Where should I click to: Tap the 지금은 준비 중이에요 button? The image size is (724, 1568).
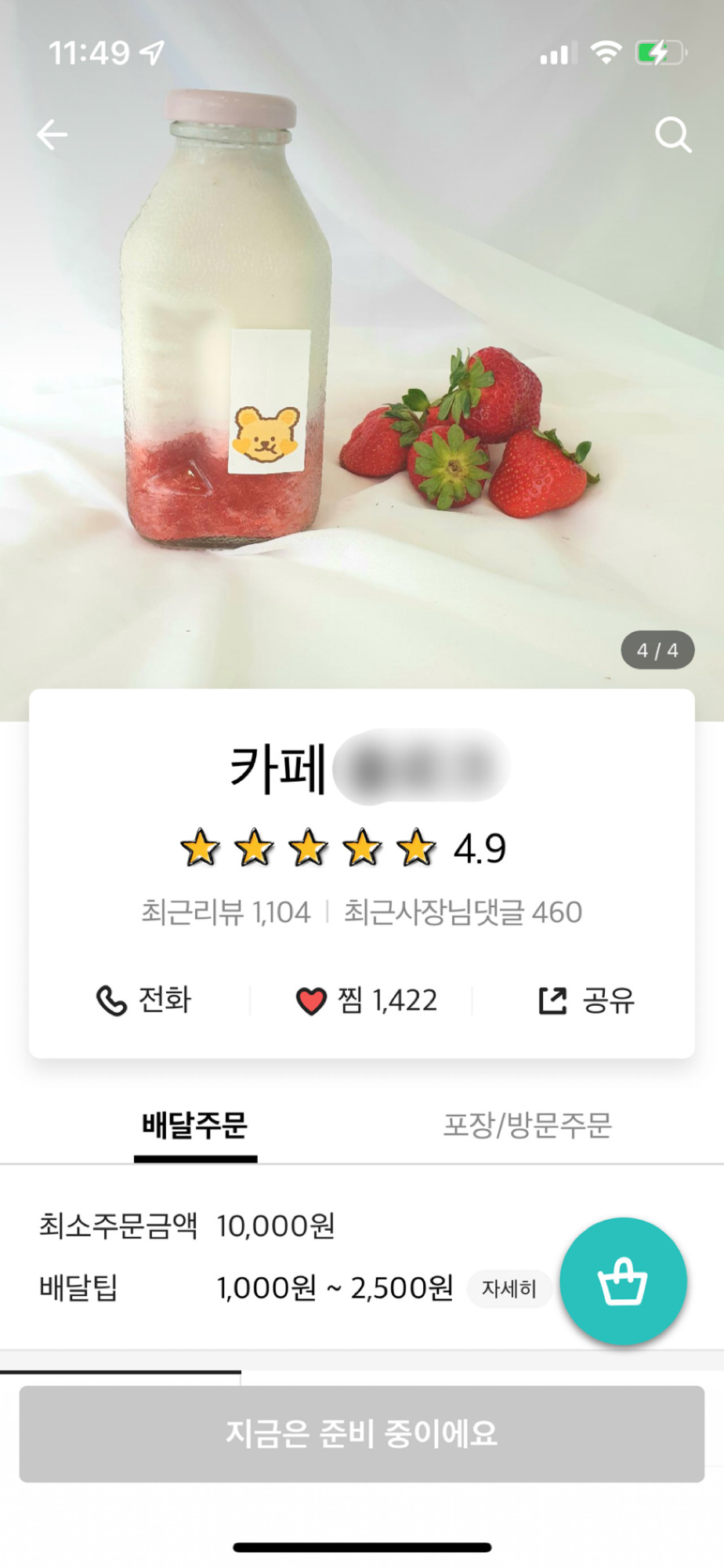362,1434
